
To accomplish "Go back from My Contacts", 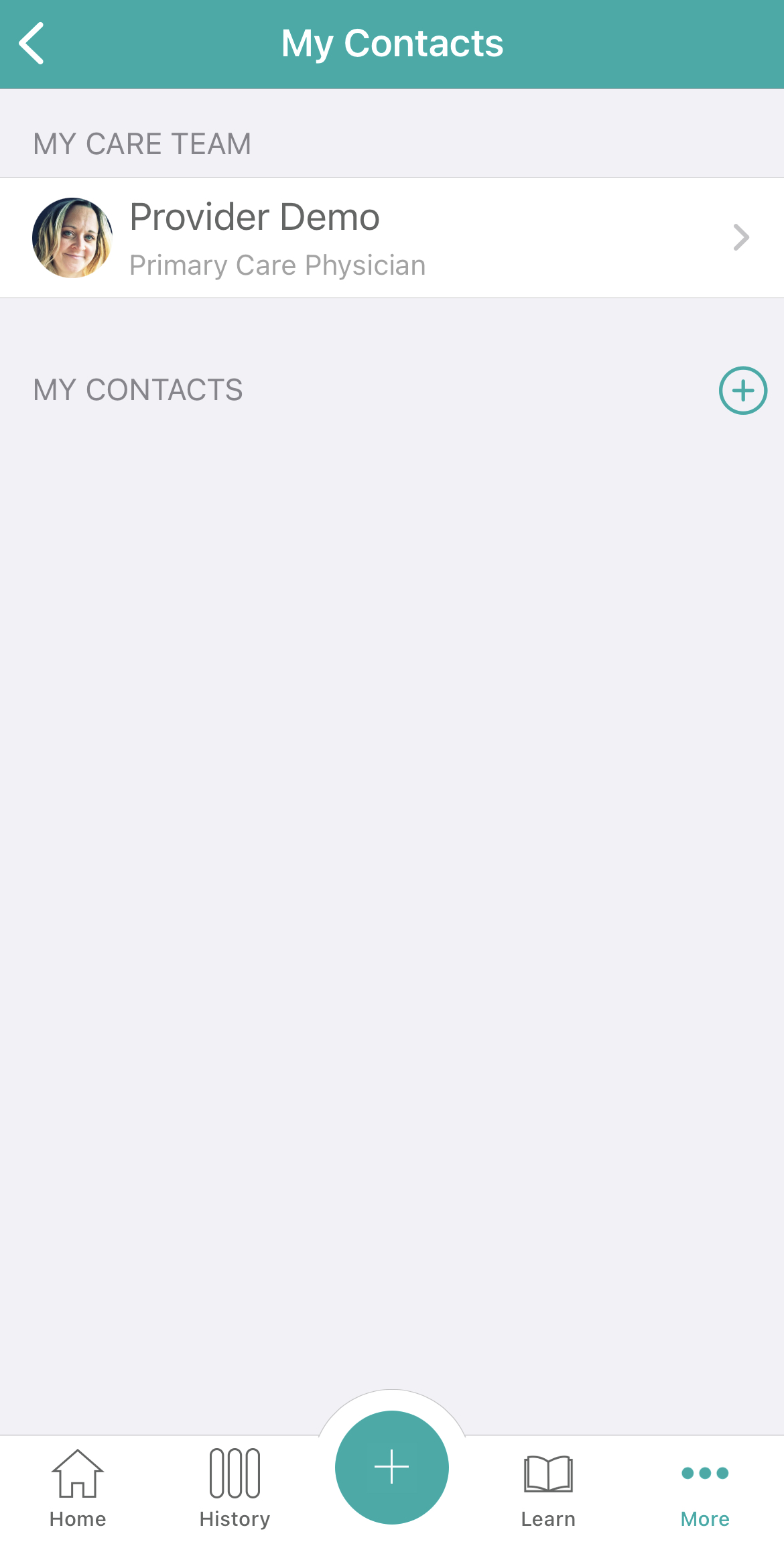I will tap(31, 44).
